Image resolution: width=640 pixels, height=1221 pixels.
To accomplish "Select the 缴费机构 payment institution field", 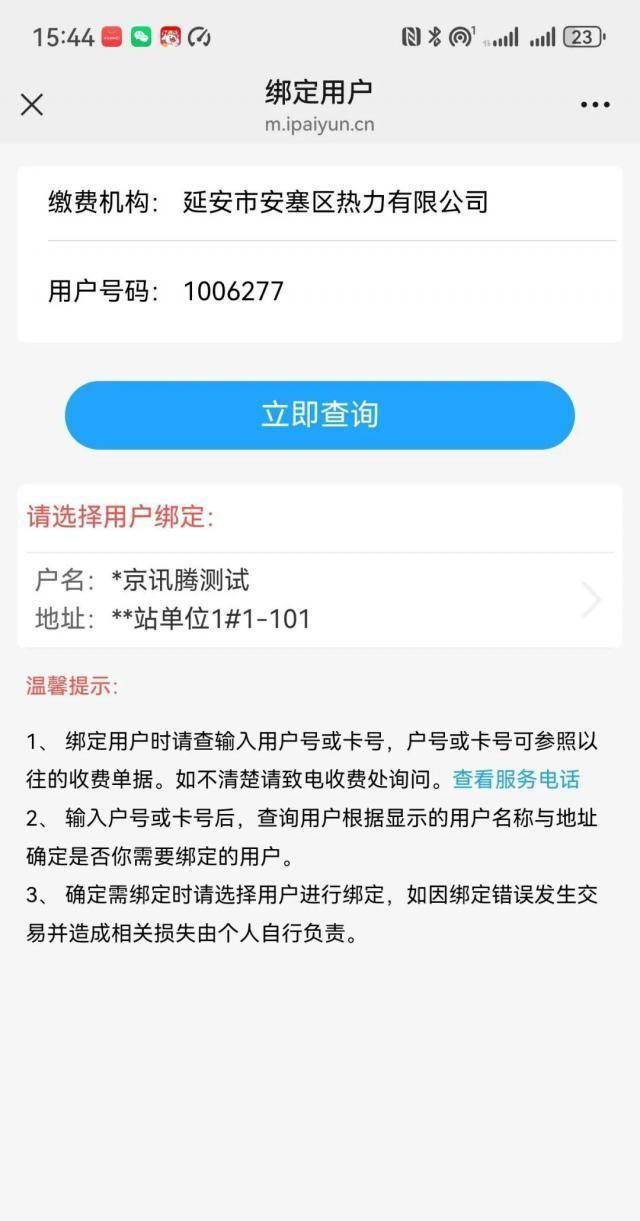I will tap(335, 203).
